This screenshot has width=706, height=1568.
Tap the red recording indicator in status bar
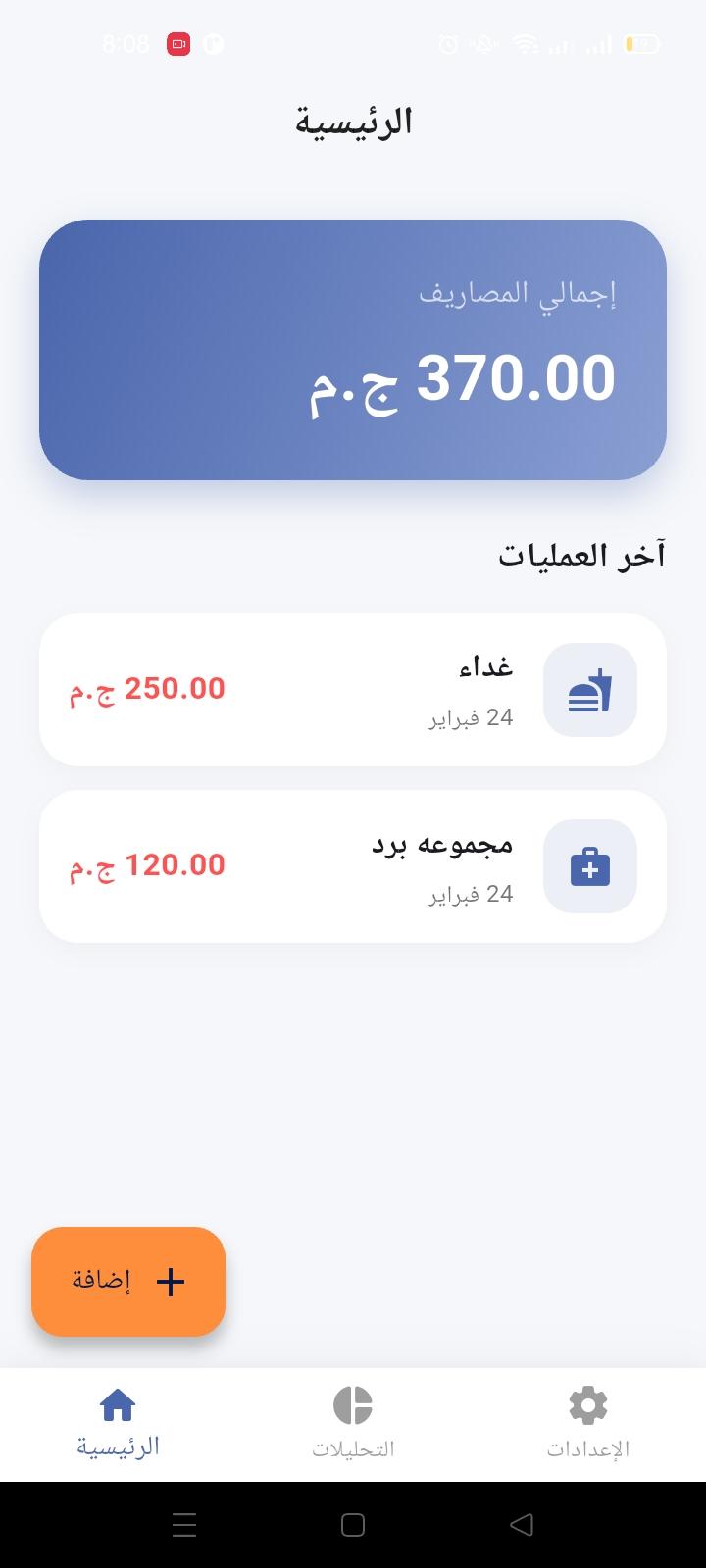(177, 43)
